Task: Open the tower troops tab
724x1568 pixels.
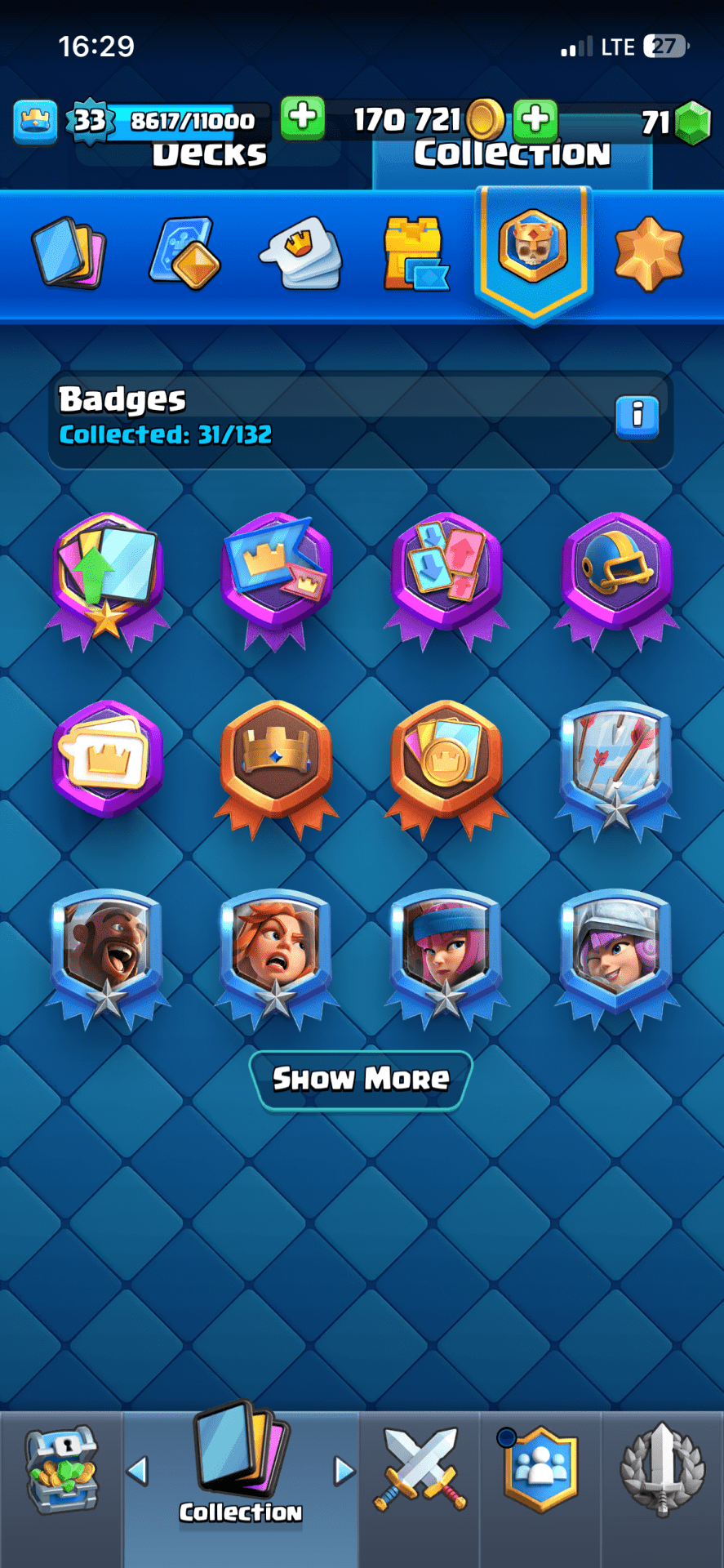Action: [x=415, y=253]
